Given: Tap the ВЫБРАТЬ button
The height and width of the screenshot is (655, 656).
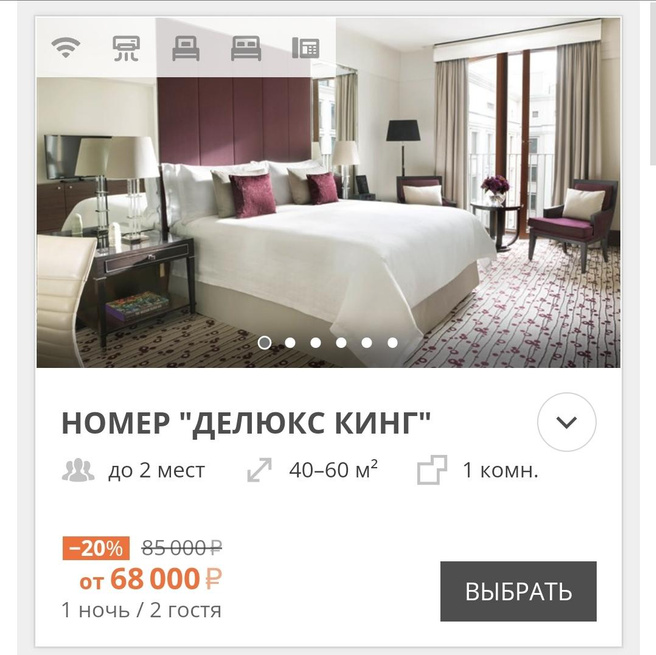Looking at the screenshot, I should 518,591.
